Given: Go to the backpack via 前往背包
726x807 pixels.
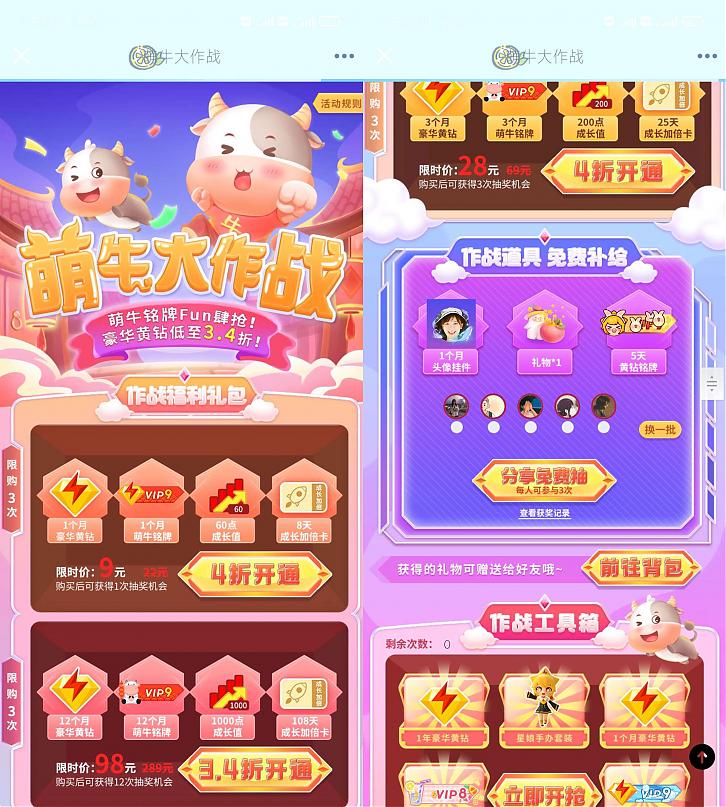Looking at the screenshot, I should 640,568.
